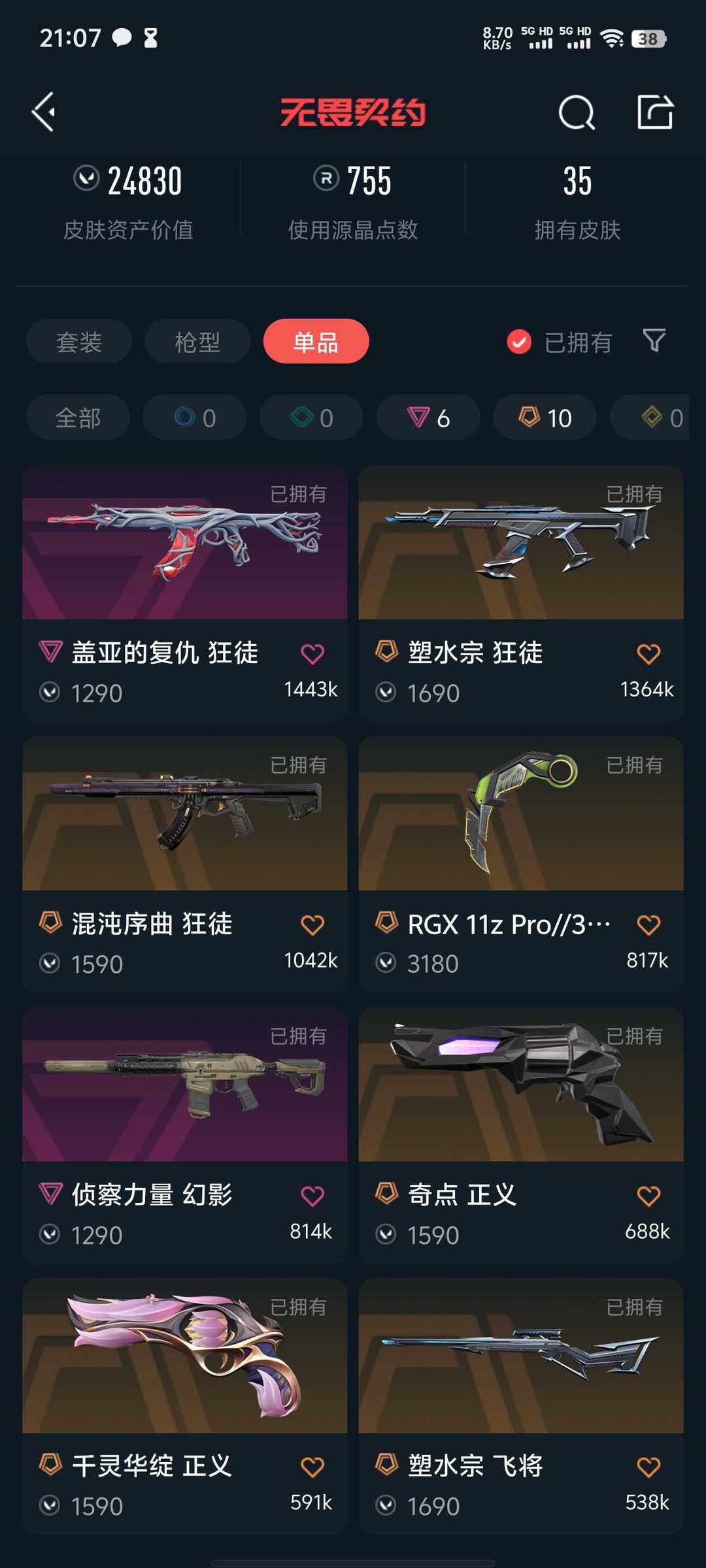Filter by the purple triangle chip showing 6

click(428, 417)
